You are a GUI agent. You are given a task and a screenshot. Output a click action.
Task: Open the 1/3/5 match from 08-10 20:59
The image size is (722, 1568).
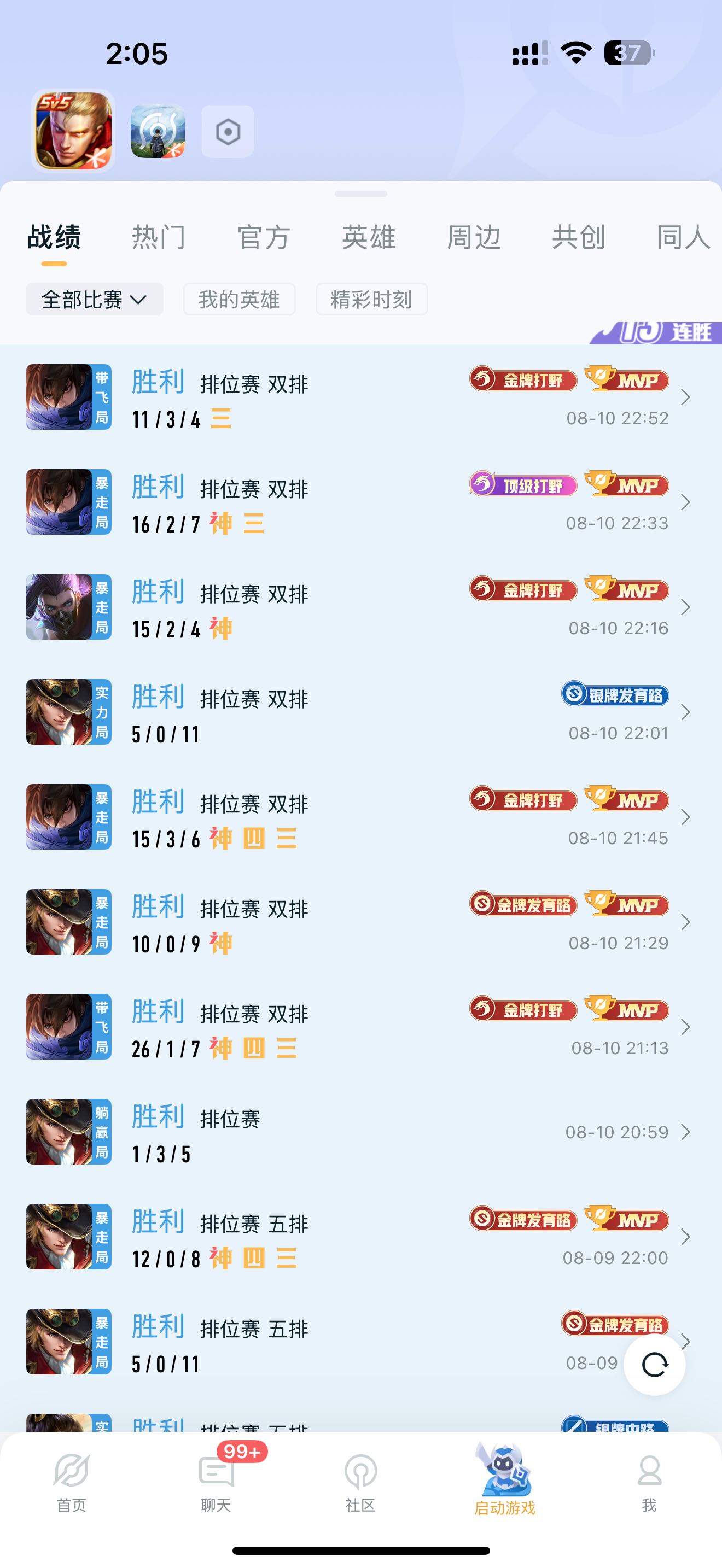pyautogui.click(x=361, y=1132)
